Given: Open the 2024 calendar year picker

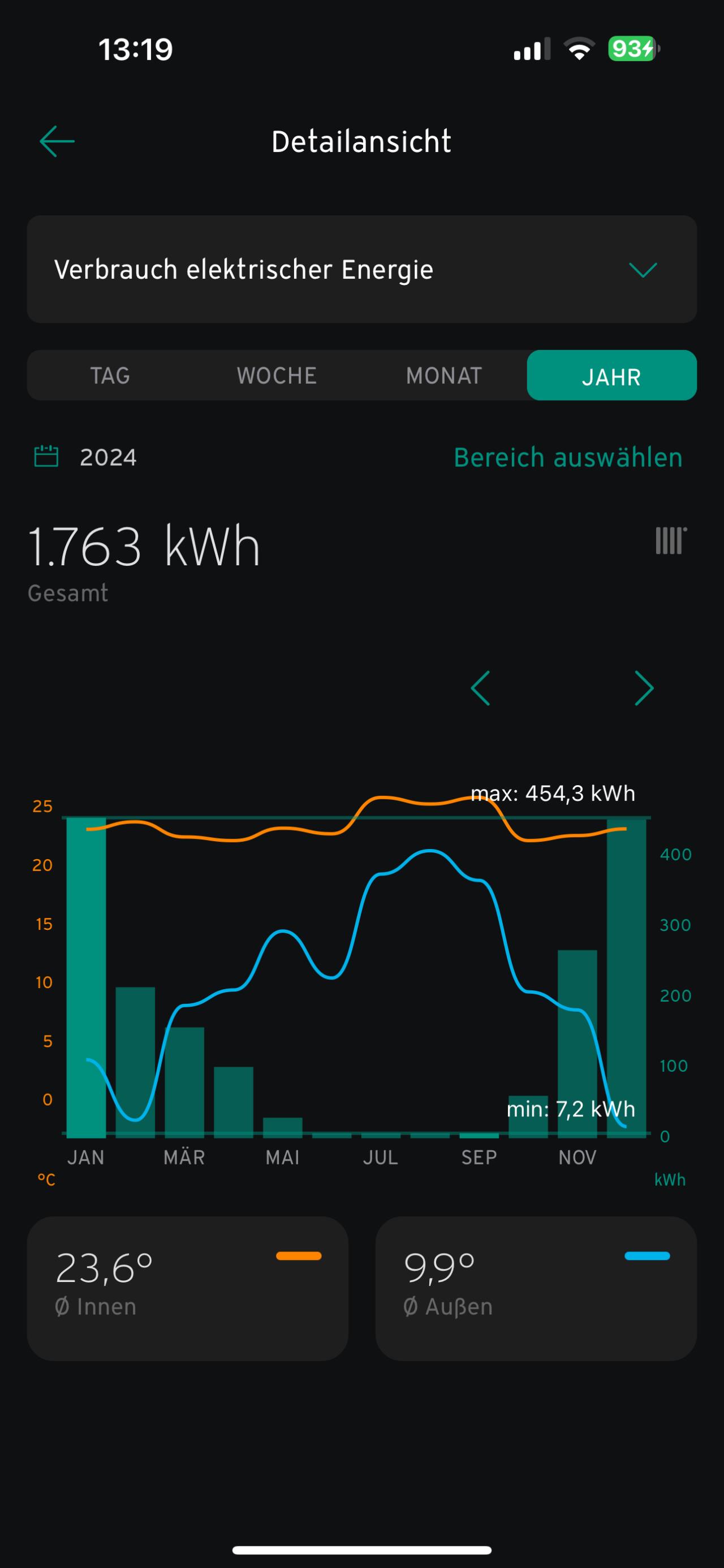Looking at the screenshot, I should pos(85,457).
